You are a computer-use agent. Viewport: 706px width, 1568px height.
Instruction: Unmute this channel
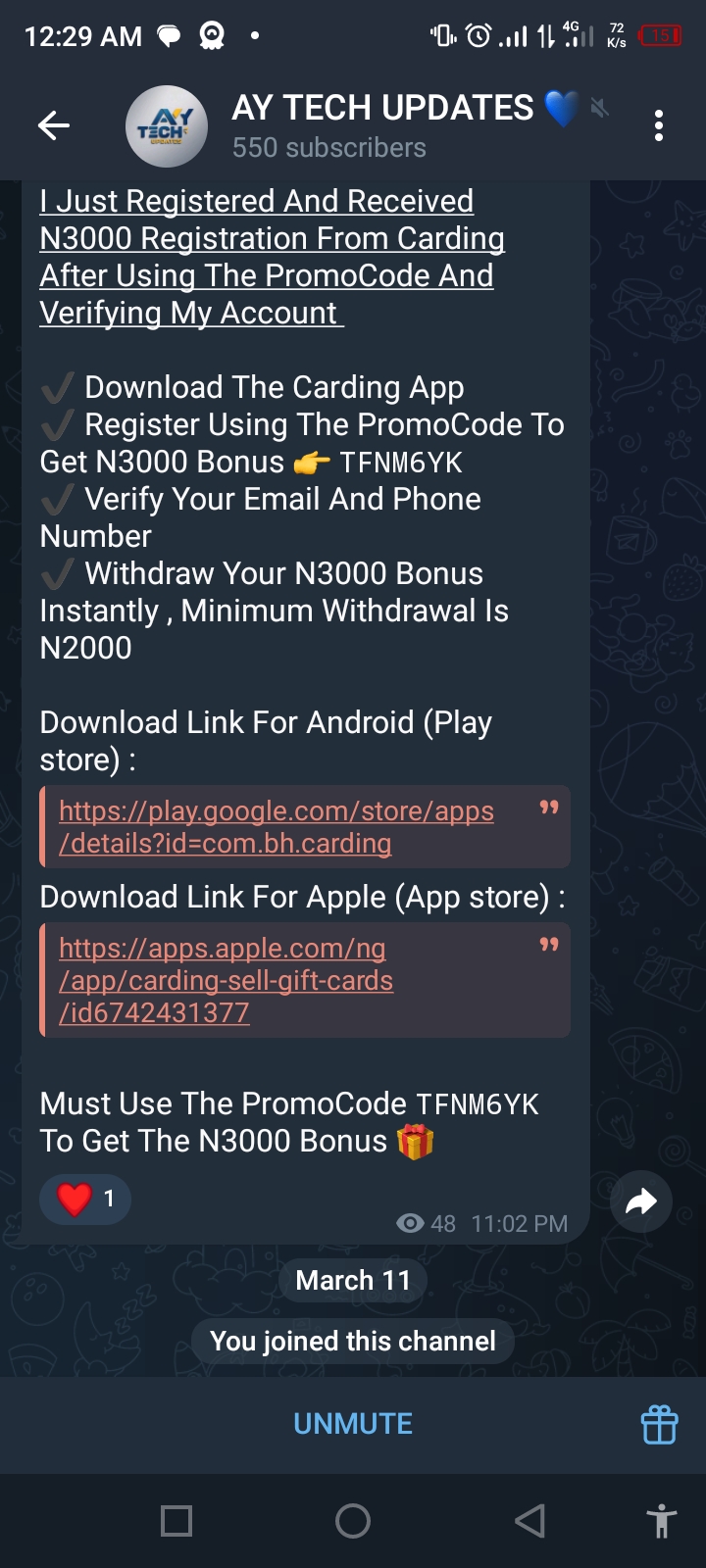(x=353, y=1423)
